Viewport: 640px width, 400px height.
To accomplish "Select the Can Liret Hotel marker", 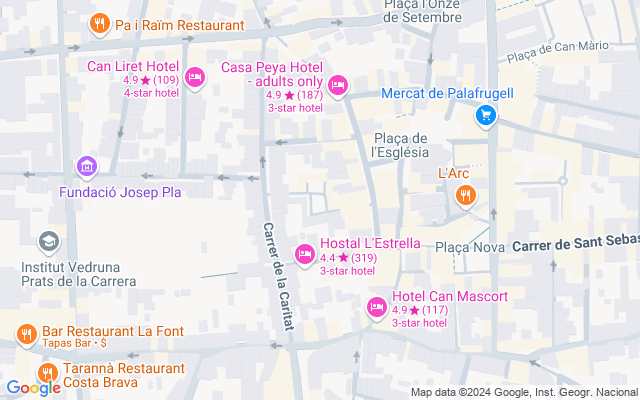I will tap(194, 76).
